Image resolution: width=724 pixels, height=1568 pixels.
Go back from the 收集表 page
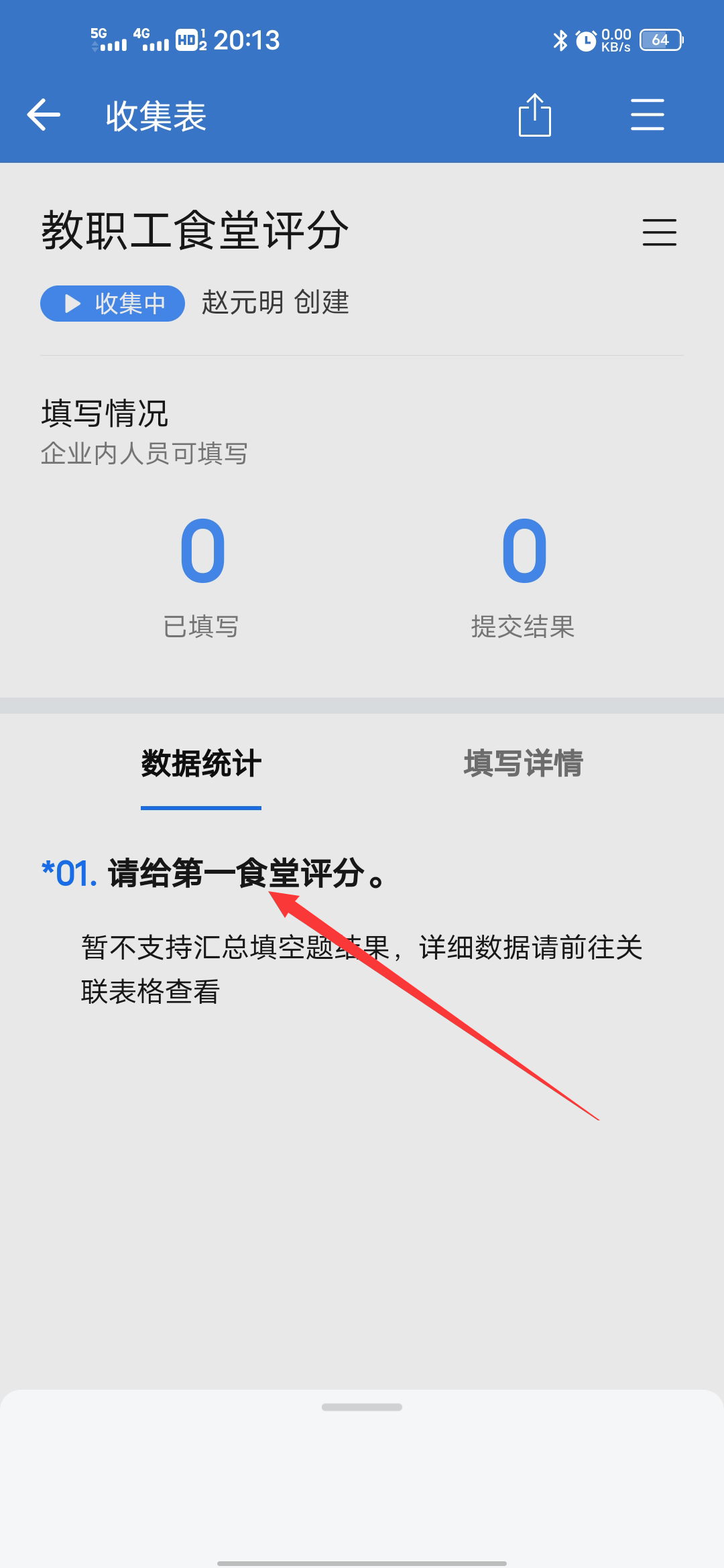tap(44, 115)
